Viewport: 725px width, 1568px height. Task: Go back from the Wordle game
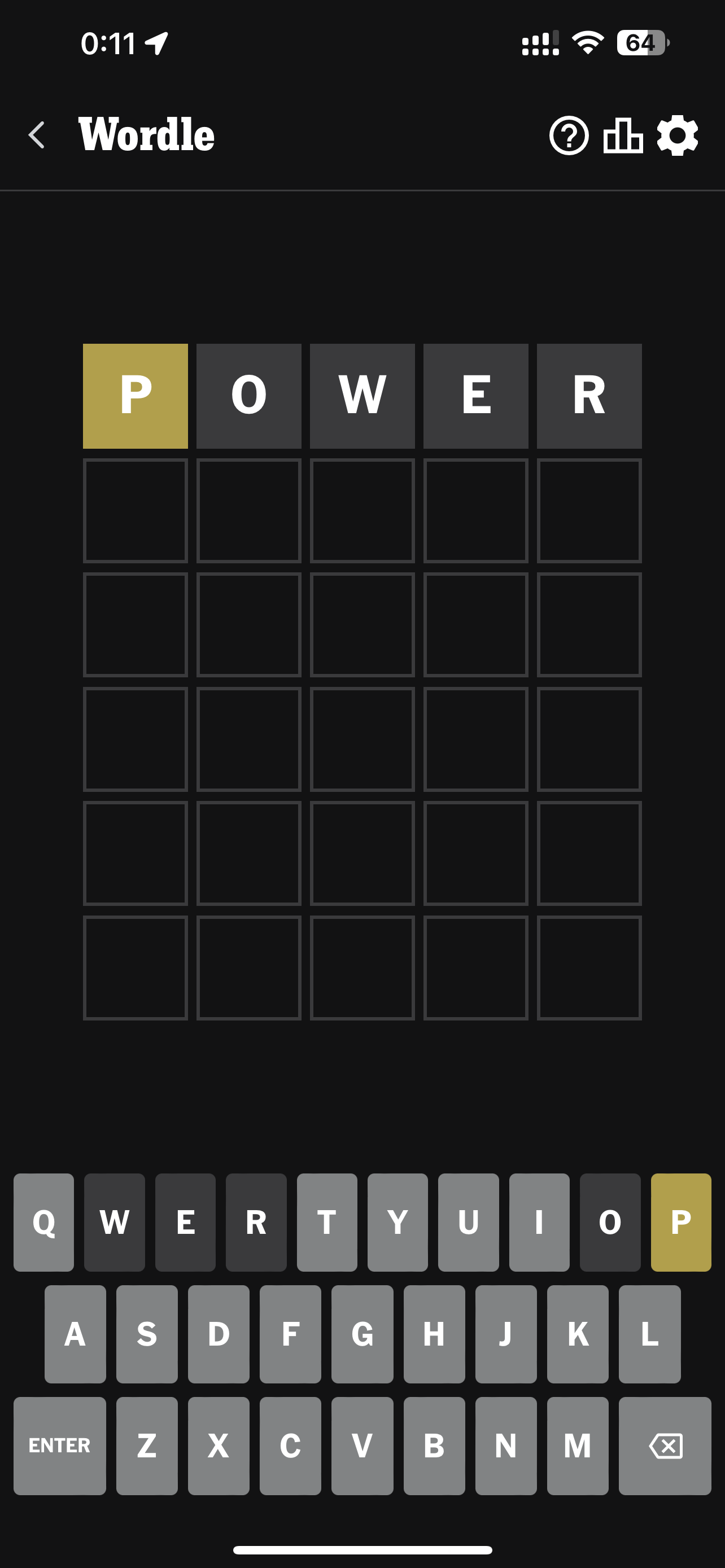tap(37, 135)
